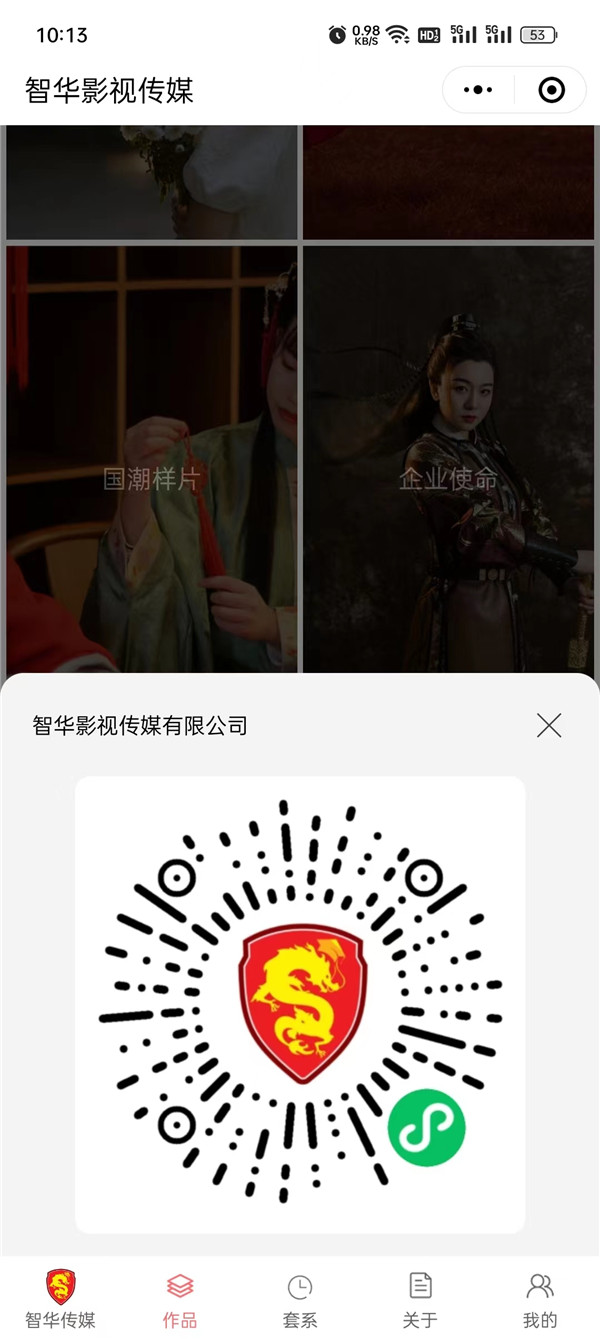Image resolution: width=600 pixels, height=1340 pixels.
Task: Exit the mini program via circle button
Action: (x=551, y=90)
